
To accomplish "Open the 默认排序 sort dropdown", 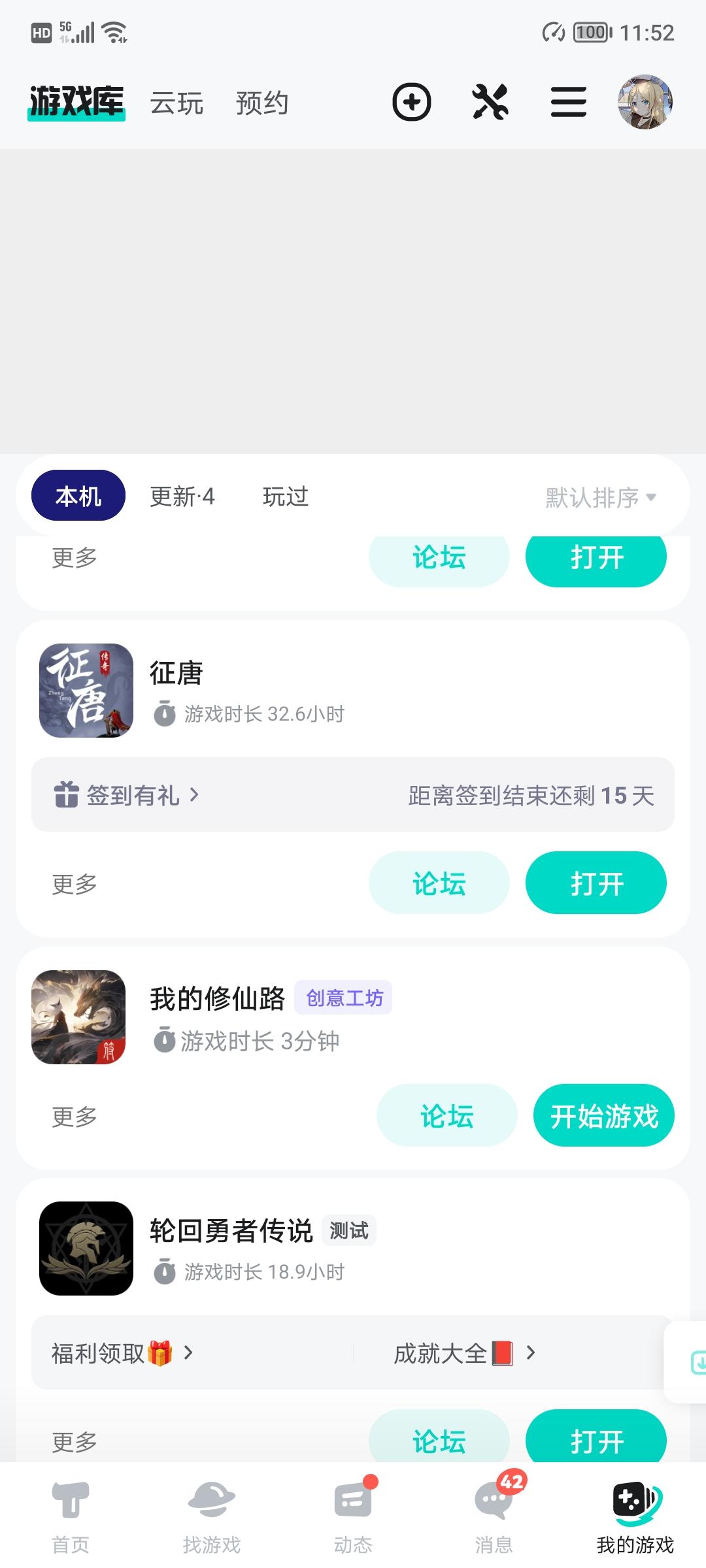I will pos(597,497).
